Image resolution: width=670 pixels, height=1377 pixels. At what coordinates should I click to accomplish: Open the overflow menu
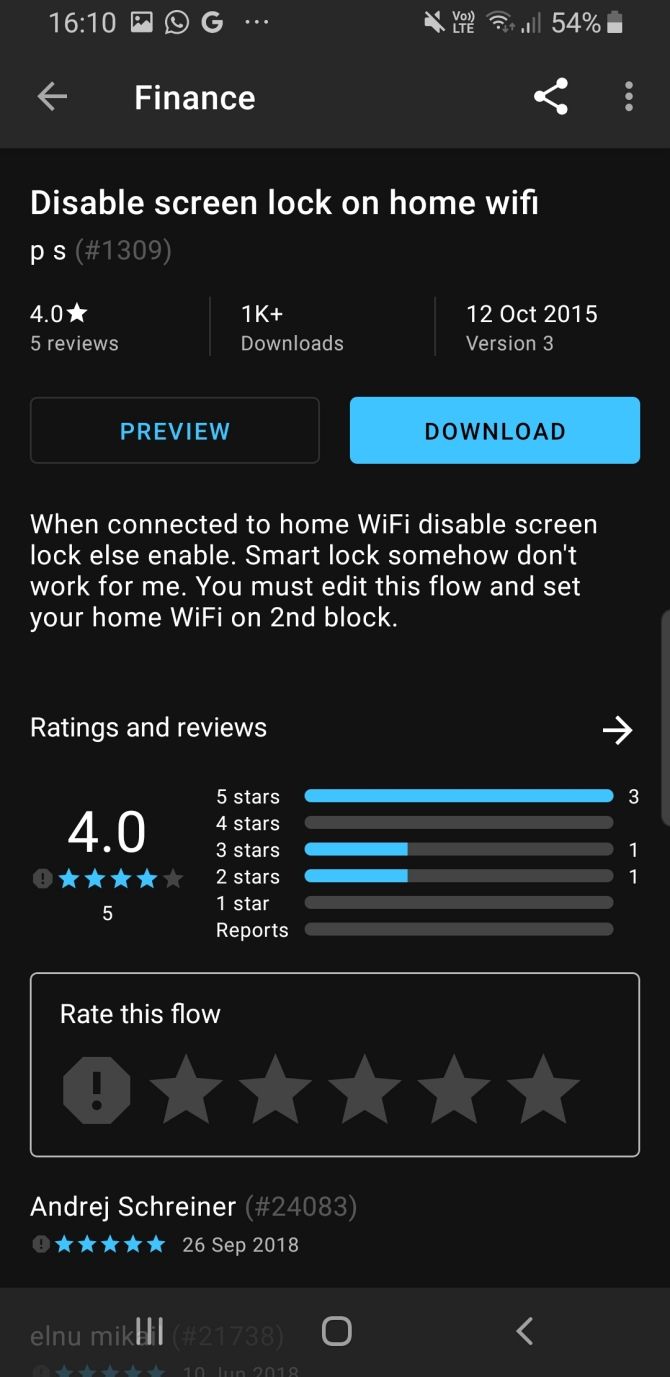(628, 97)
